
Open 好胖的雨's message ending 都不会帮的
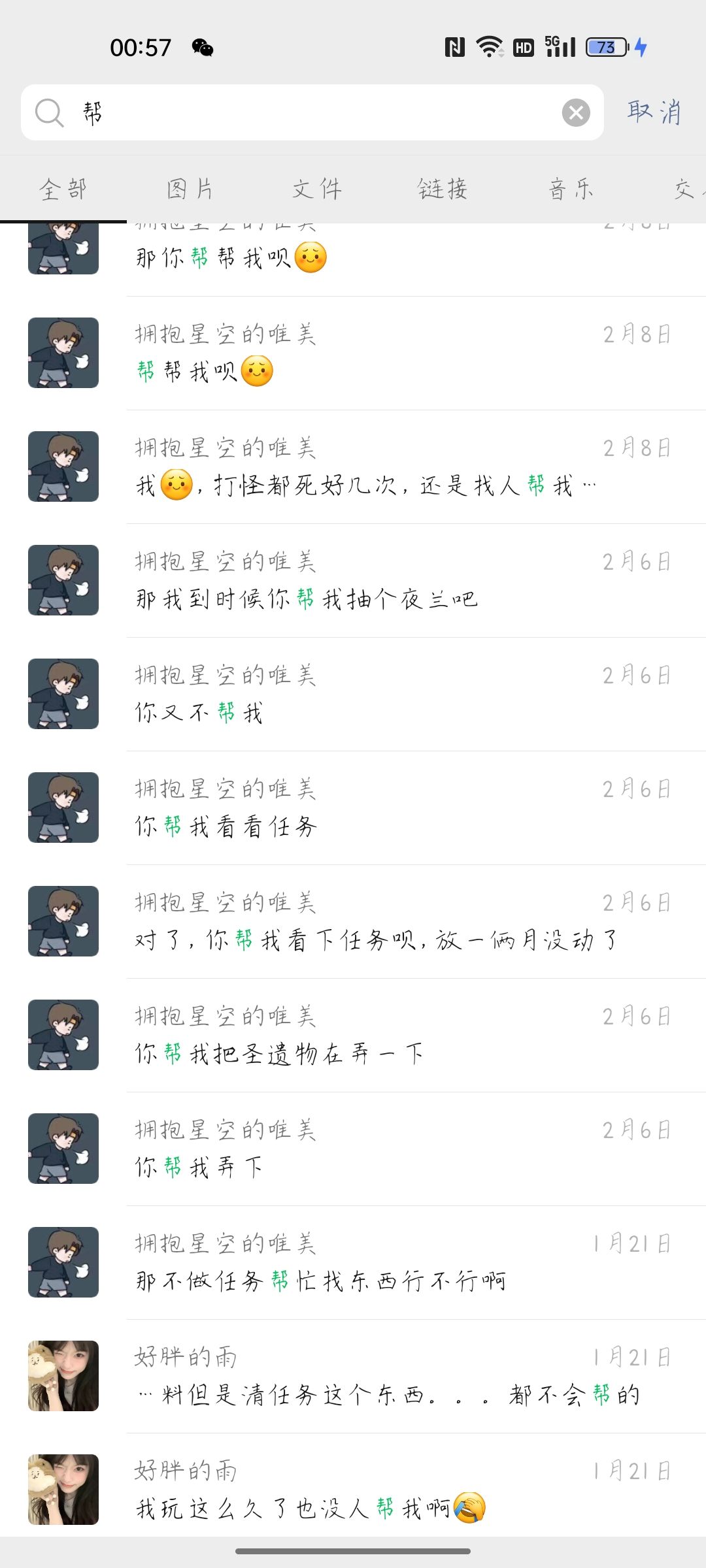tap(353, 1377)
